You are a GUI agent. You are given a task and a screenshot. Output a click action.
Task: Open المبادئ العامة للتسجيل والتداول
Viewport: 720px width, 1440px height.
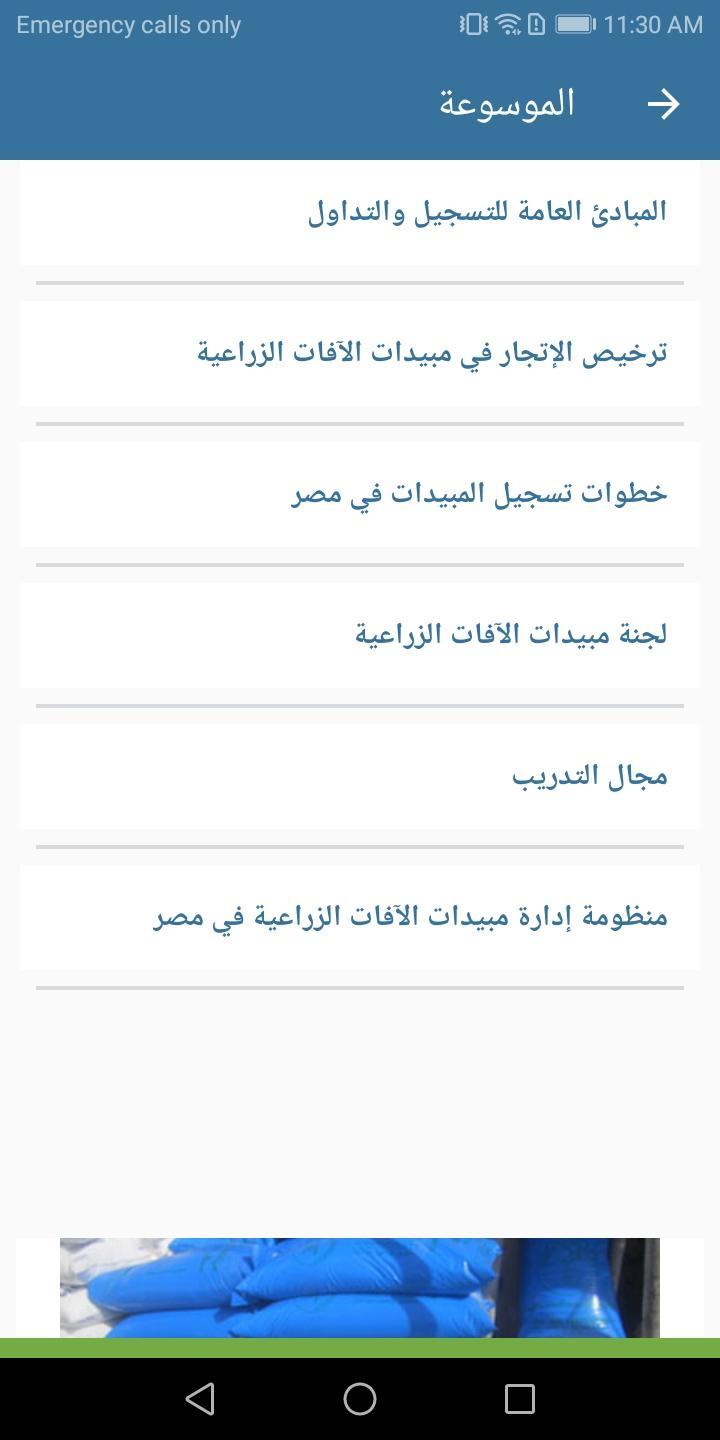(x=360, y=212)
